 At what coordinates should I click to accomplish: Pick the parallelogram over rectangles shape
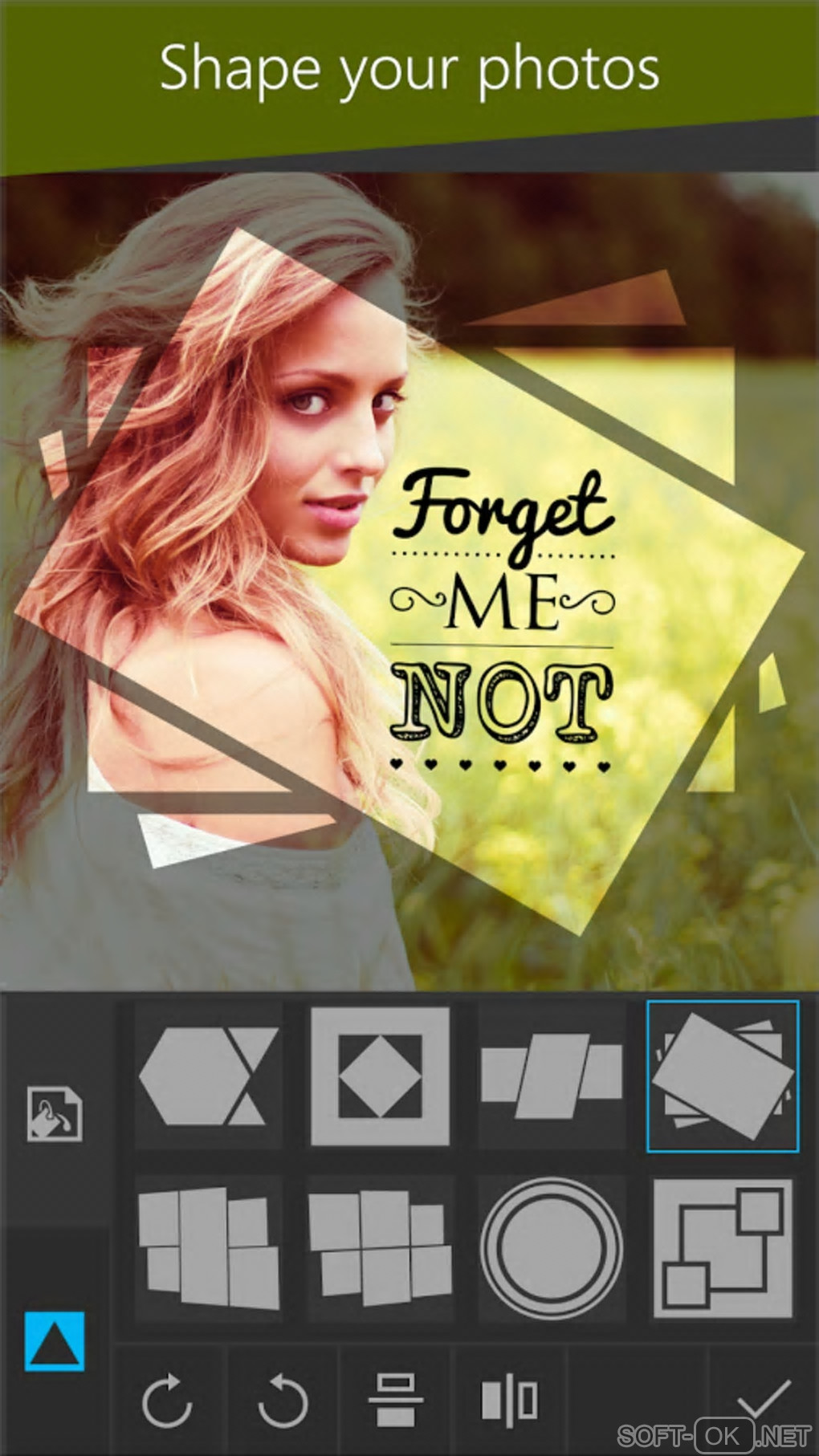552,1076
